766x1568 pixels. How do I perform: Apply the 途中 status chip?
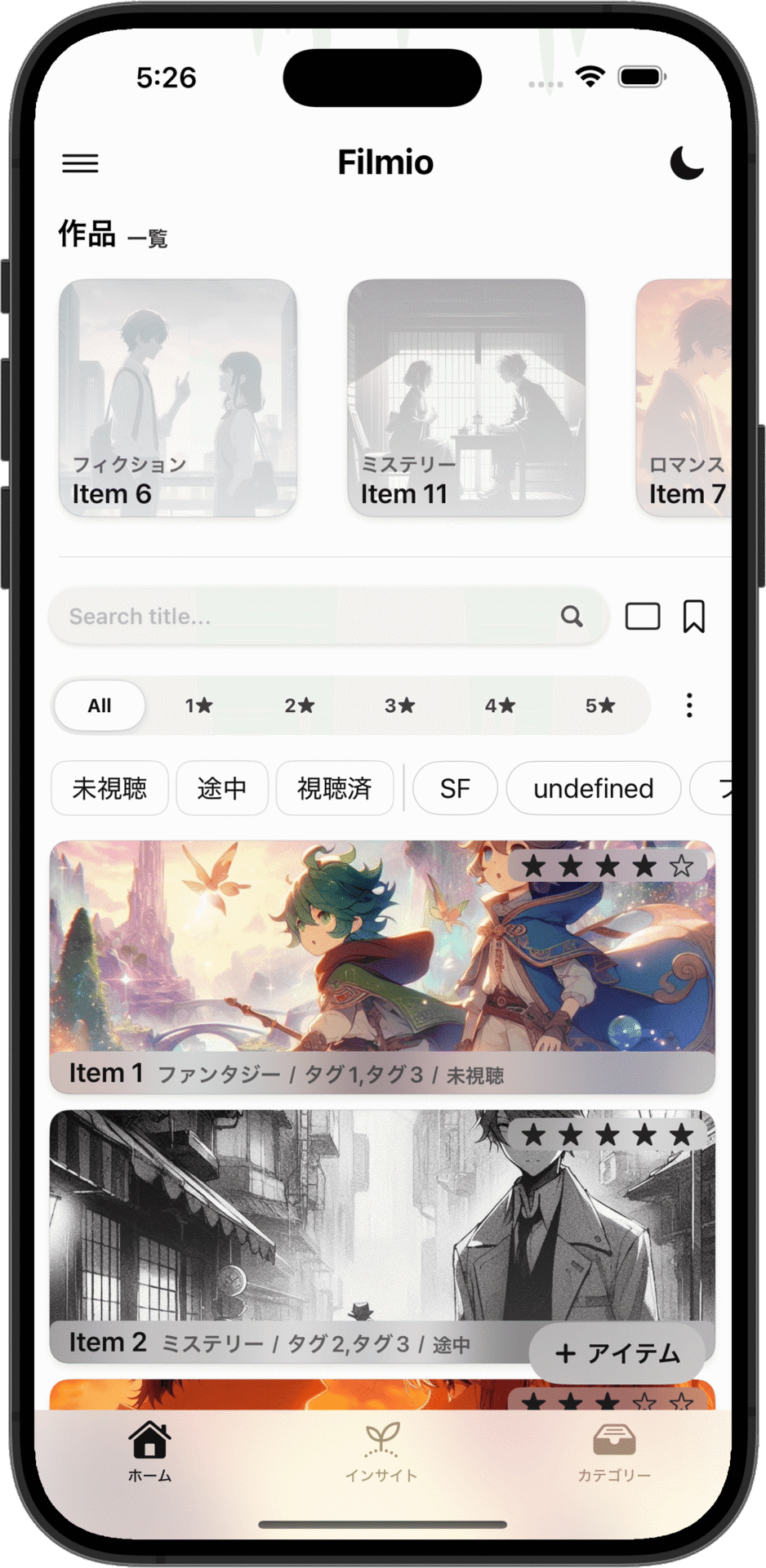tap(221, 789)
